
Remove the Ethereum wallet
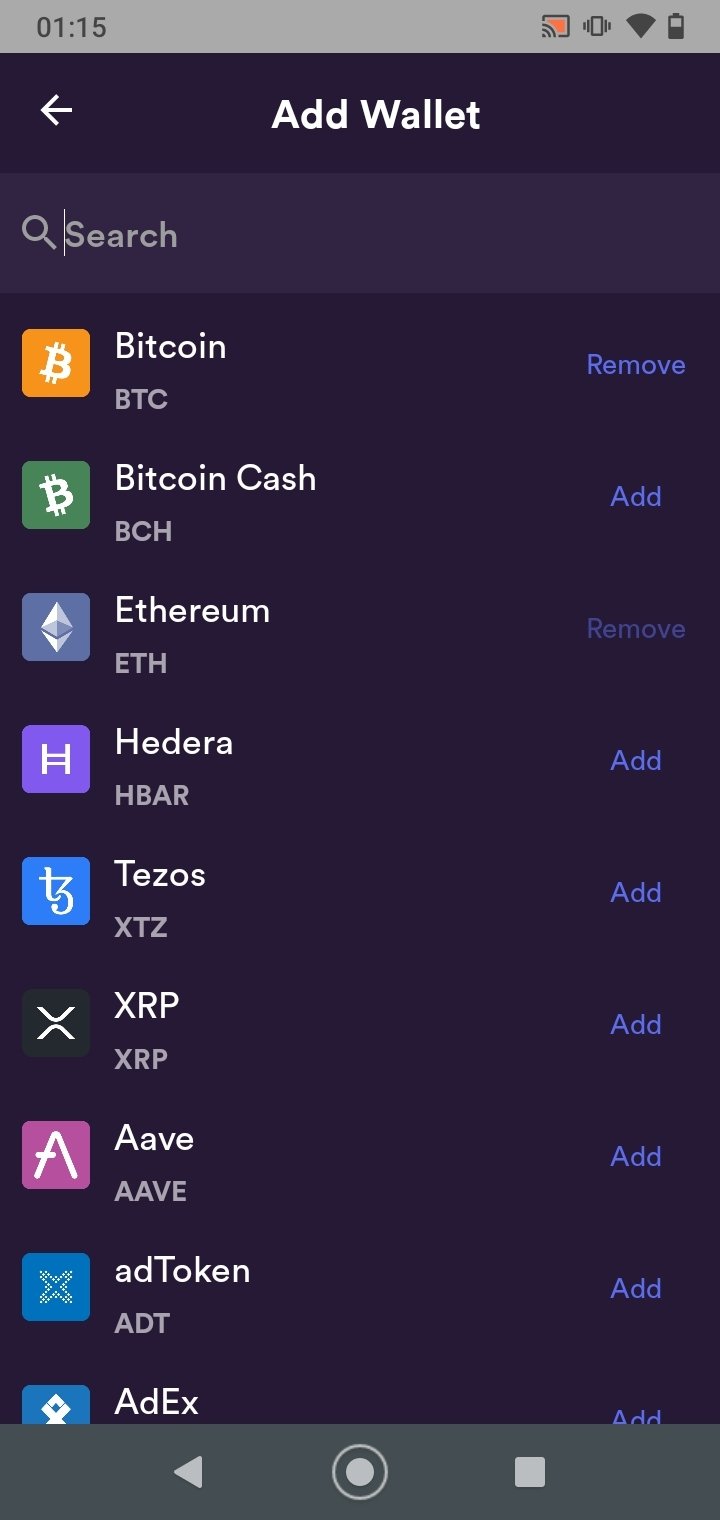click(636, 629)
